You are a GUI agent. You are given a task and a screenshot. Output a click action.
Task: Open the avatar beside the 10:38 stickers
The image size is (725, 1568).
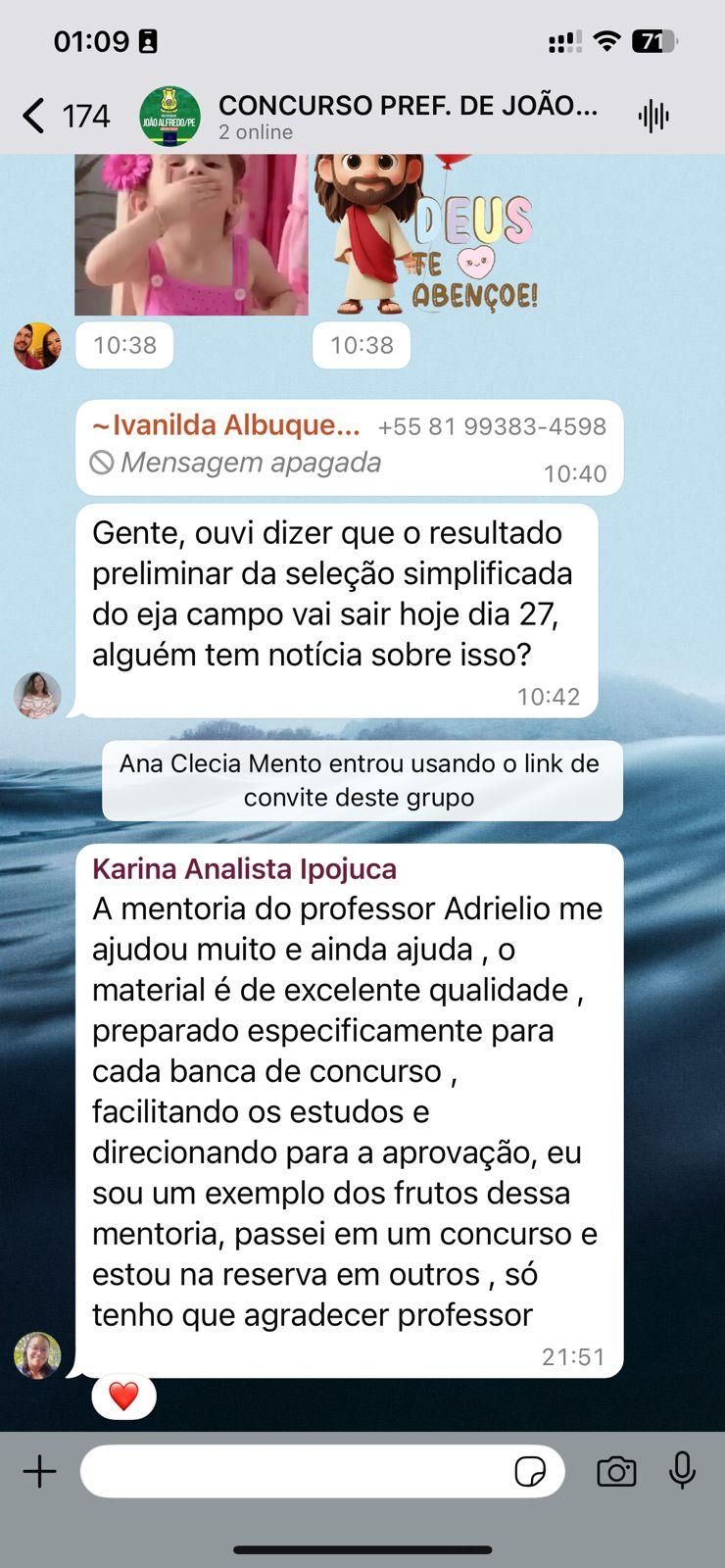[37, 346]
